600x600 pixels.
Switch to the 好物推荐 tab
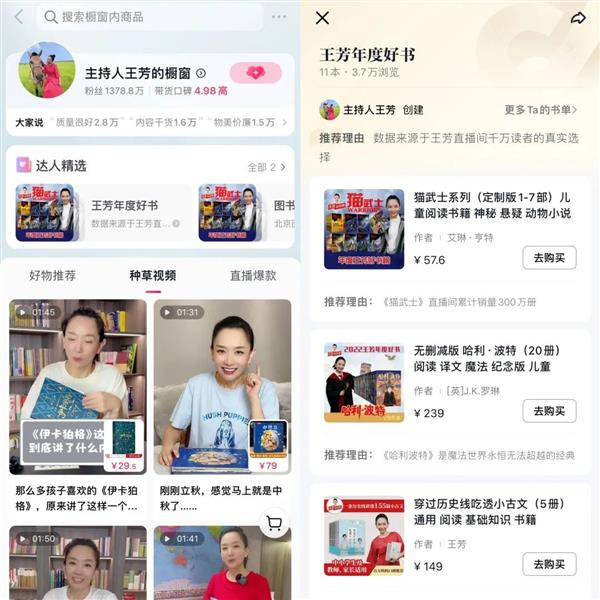tap(52, 275)
